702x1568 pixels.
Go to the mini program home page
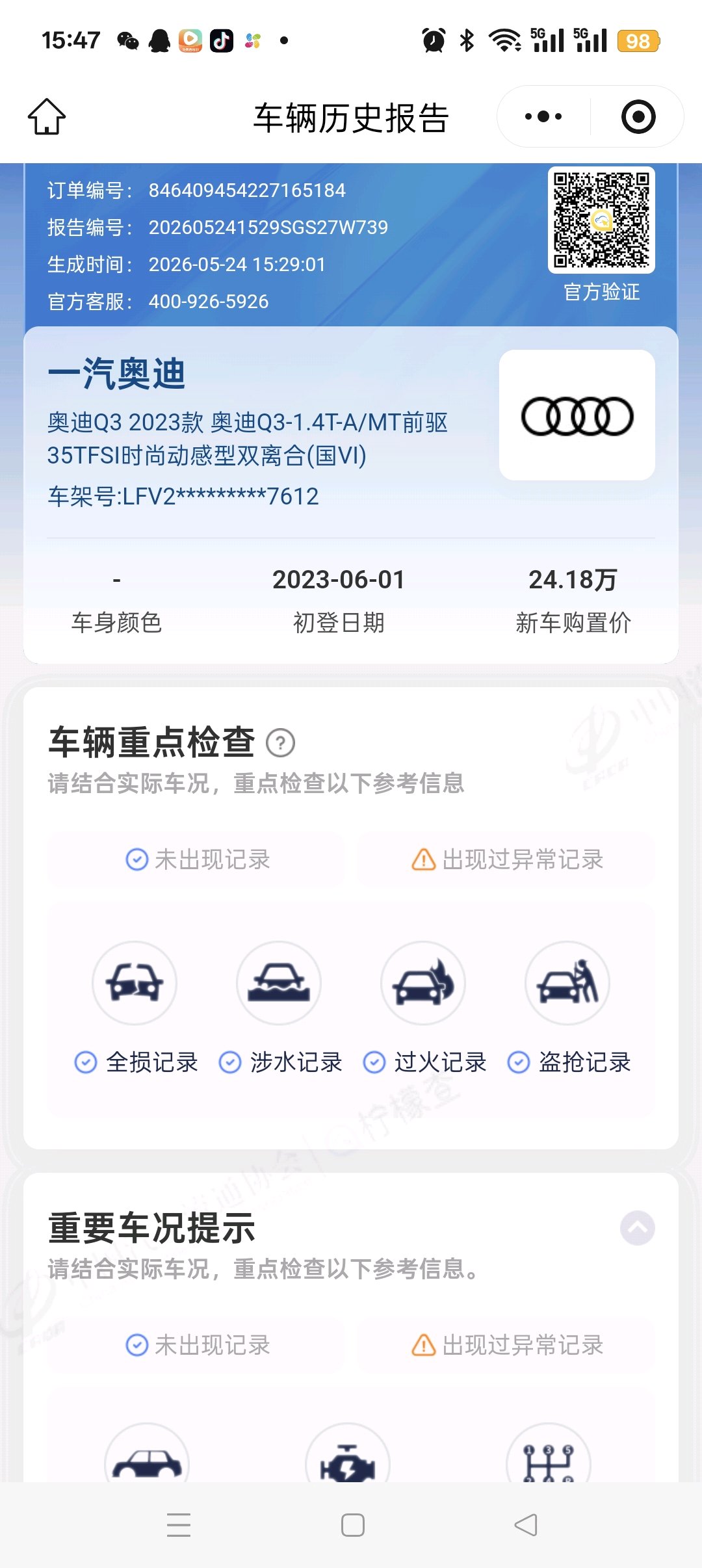(47, 117)
